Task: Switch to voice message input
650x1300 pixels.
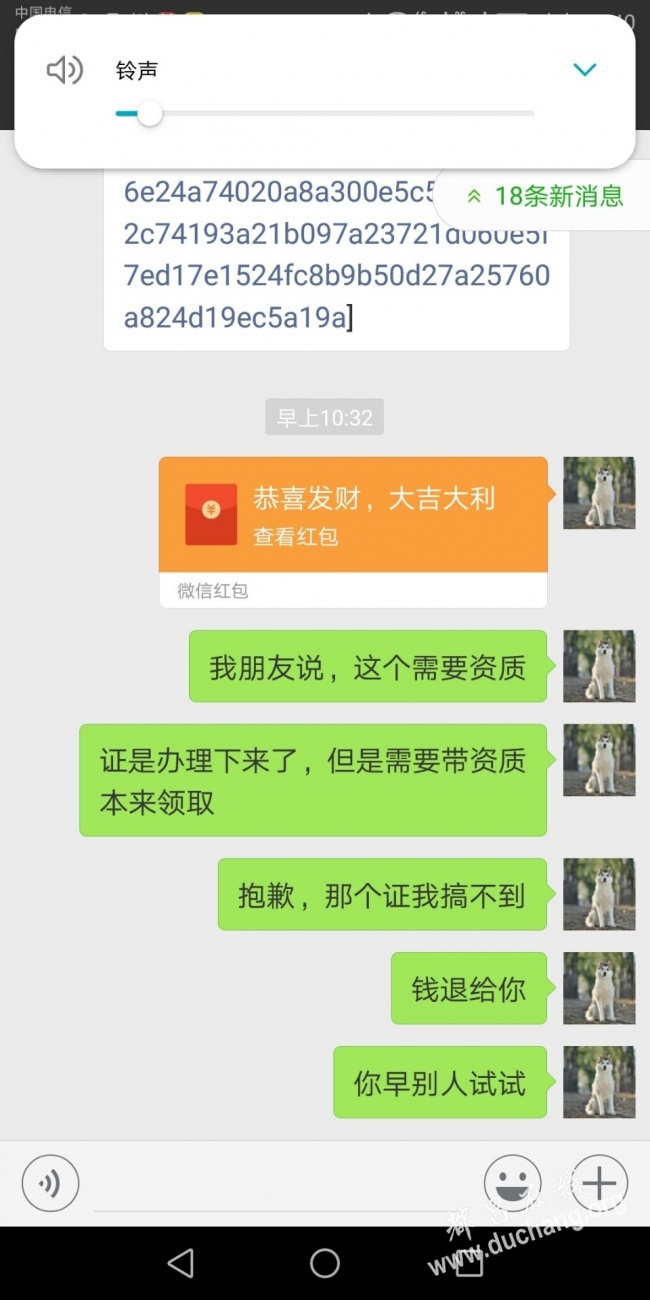Action: click(50, 1184)
